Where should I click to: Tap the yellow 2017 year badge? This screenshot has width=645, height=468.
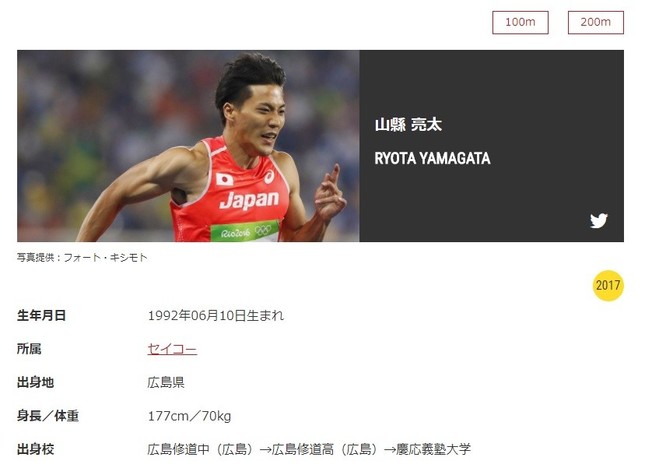(x=607, y=286)
